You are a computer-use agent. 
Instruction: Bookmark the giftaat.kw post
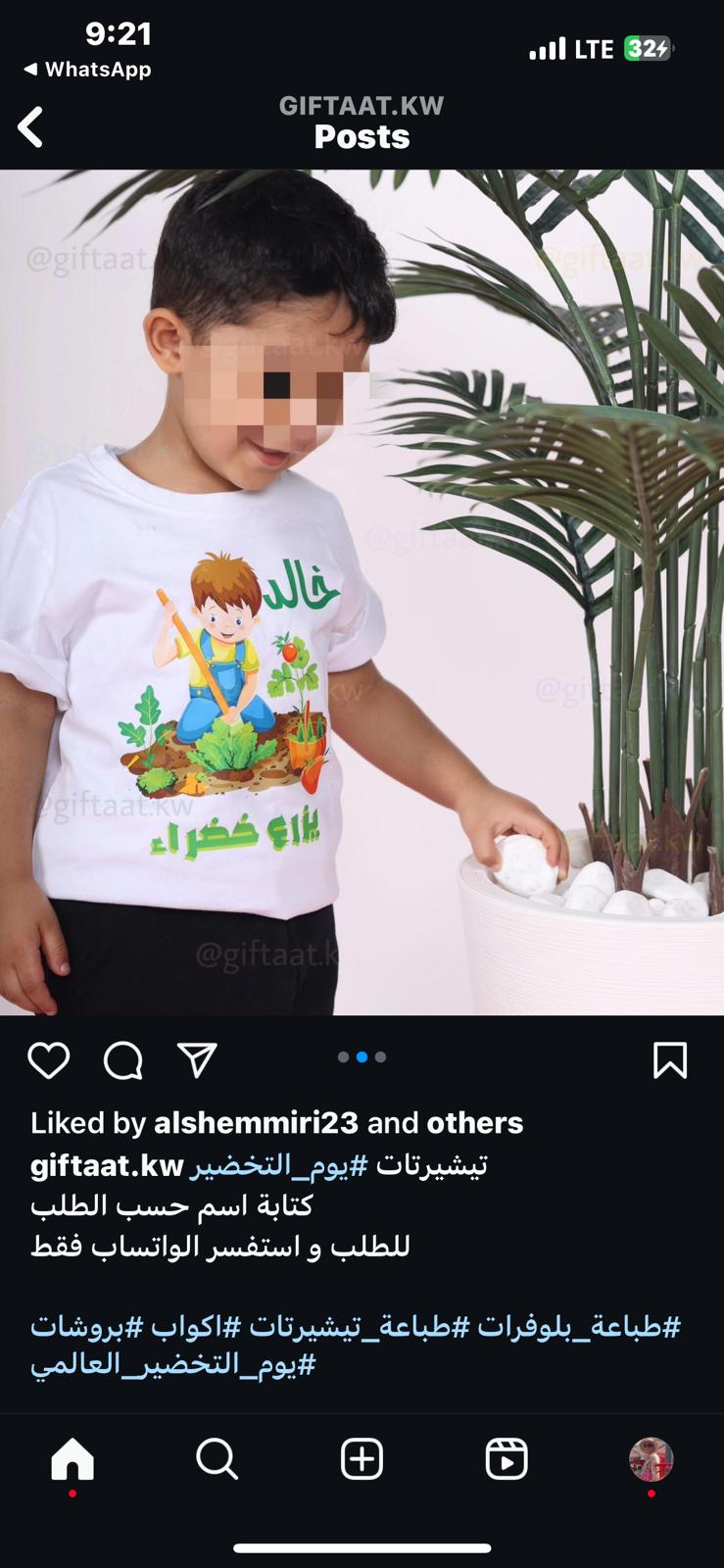[x=670, y=1060]
